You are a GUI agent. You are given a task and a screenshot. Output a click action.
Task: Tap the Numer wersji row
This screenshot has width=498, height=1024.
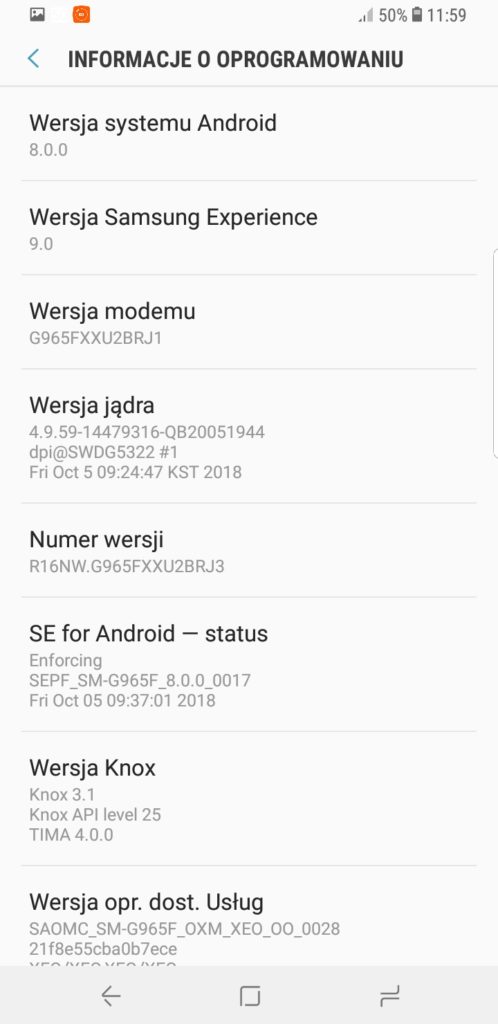pyautogui.click(x=249, y=551)
